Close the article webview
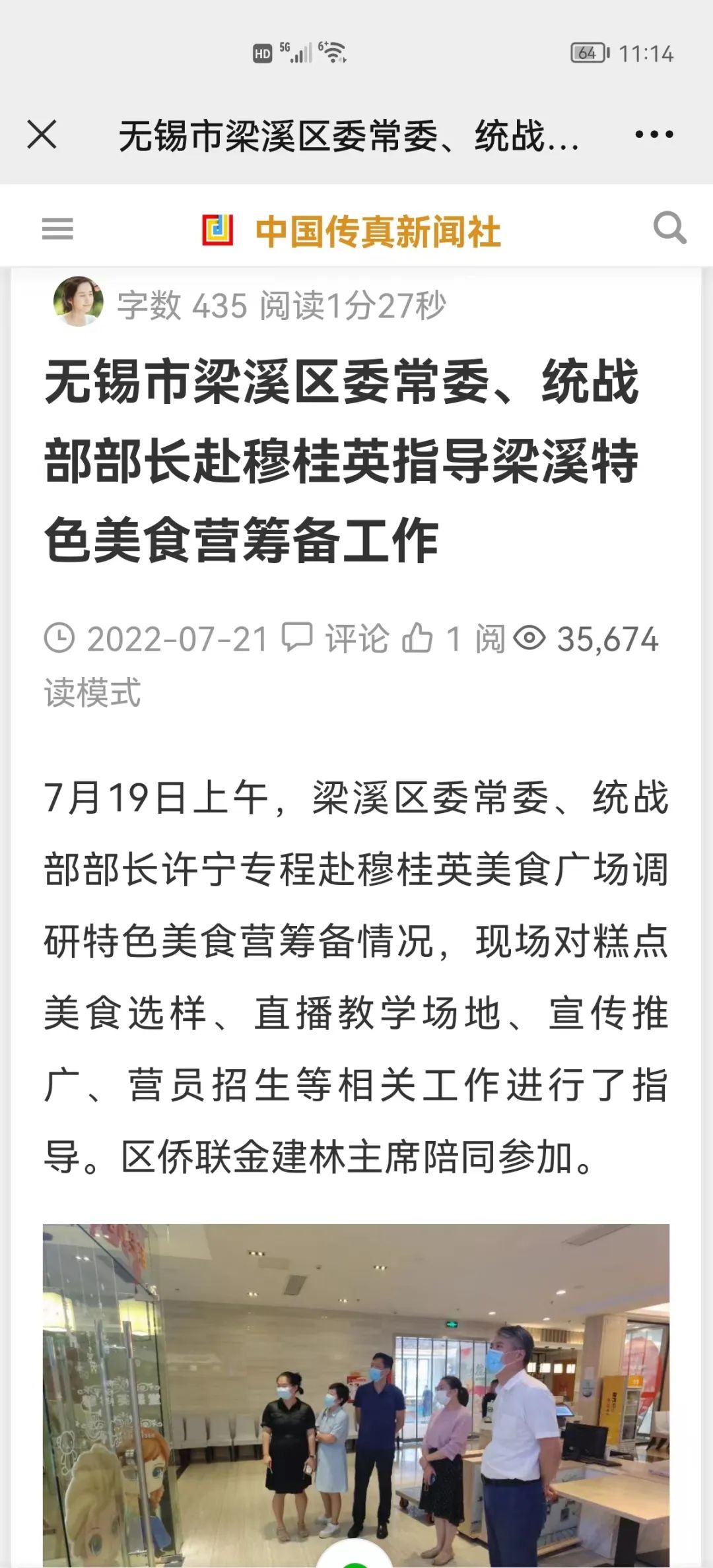Screen dimensions: 713x1568 pos(42,135)
